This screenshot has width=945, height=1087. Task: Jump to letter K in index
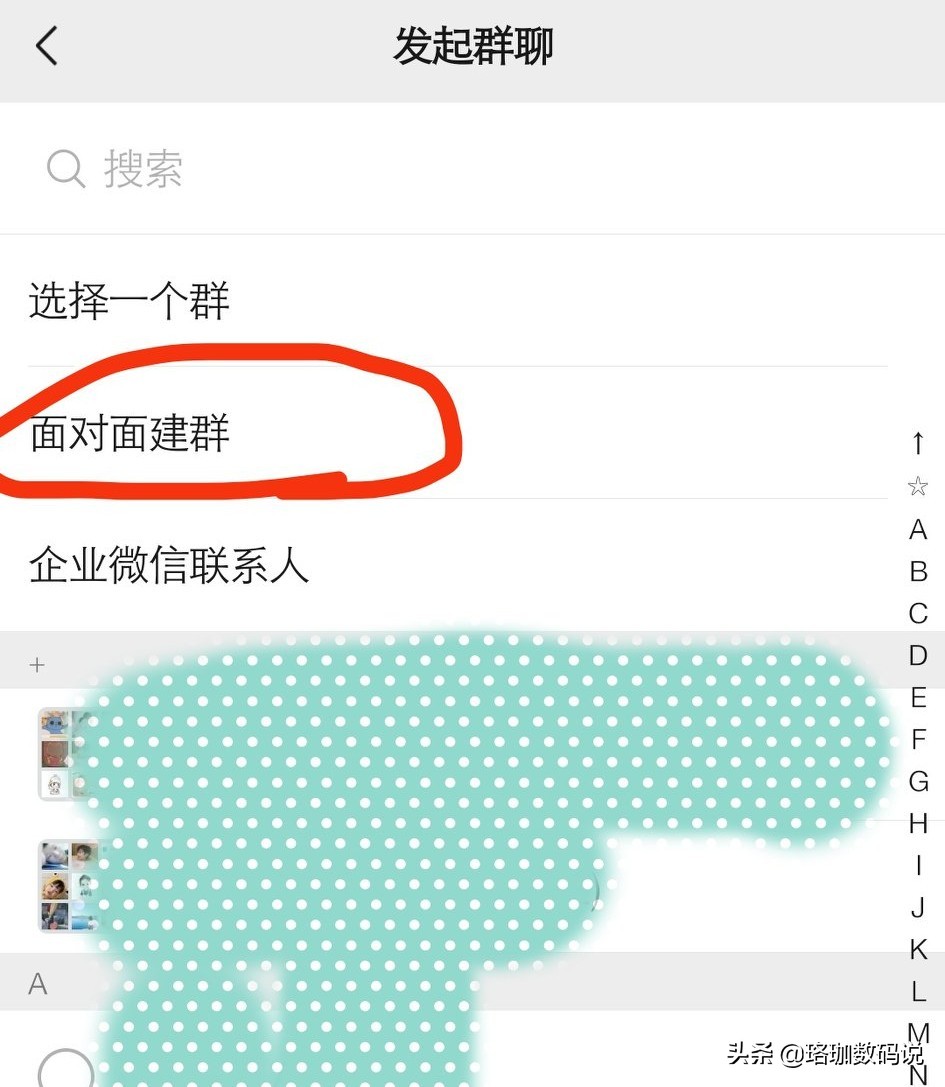[x=918, y=950]
